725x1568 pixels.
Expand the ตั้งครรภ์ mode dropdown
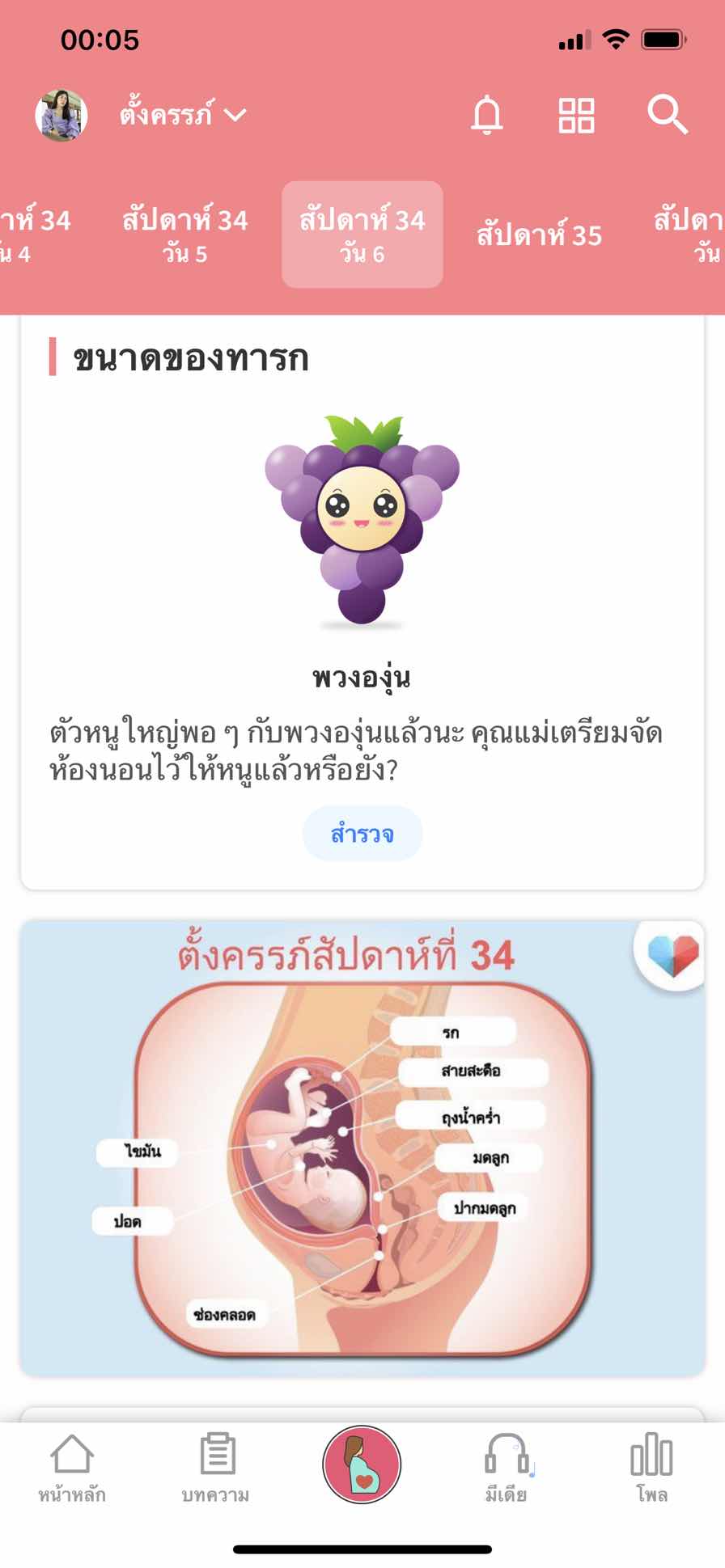(183, 115)
